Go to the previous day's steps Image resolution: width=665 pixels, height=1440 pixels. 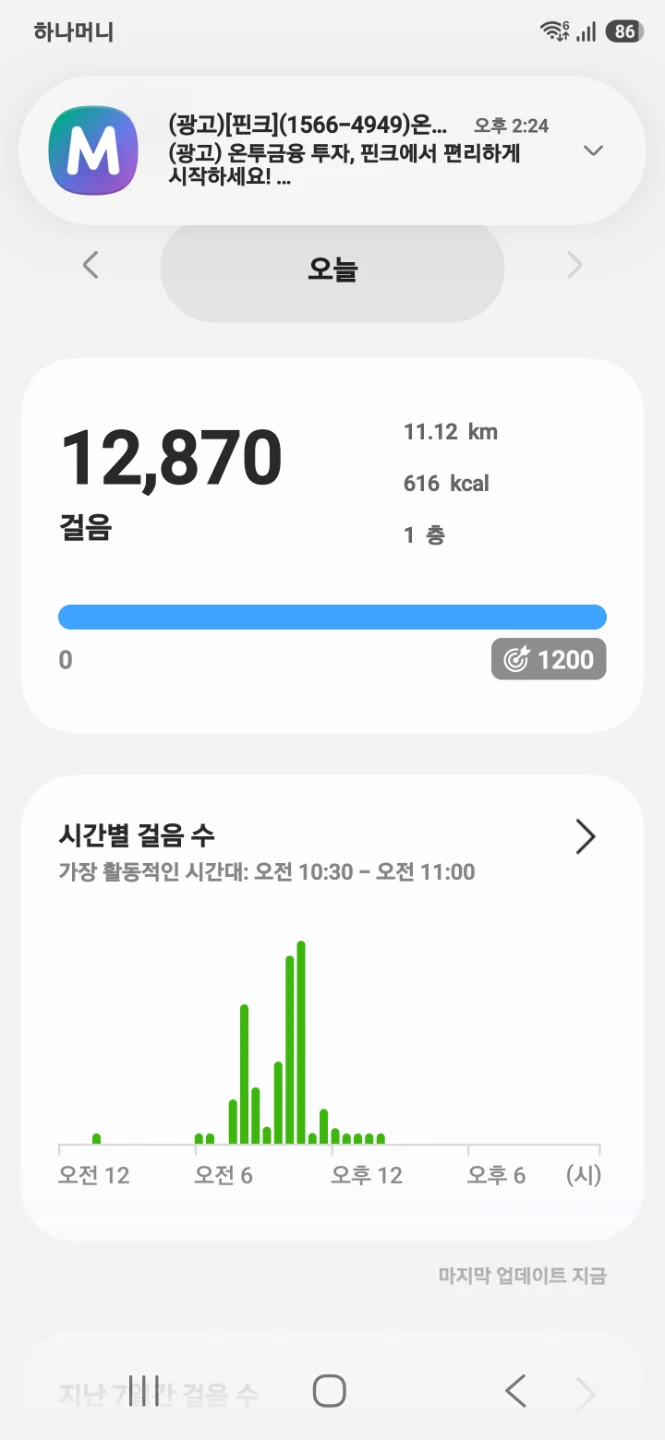(x=91, y=265)
